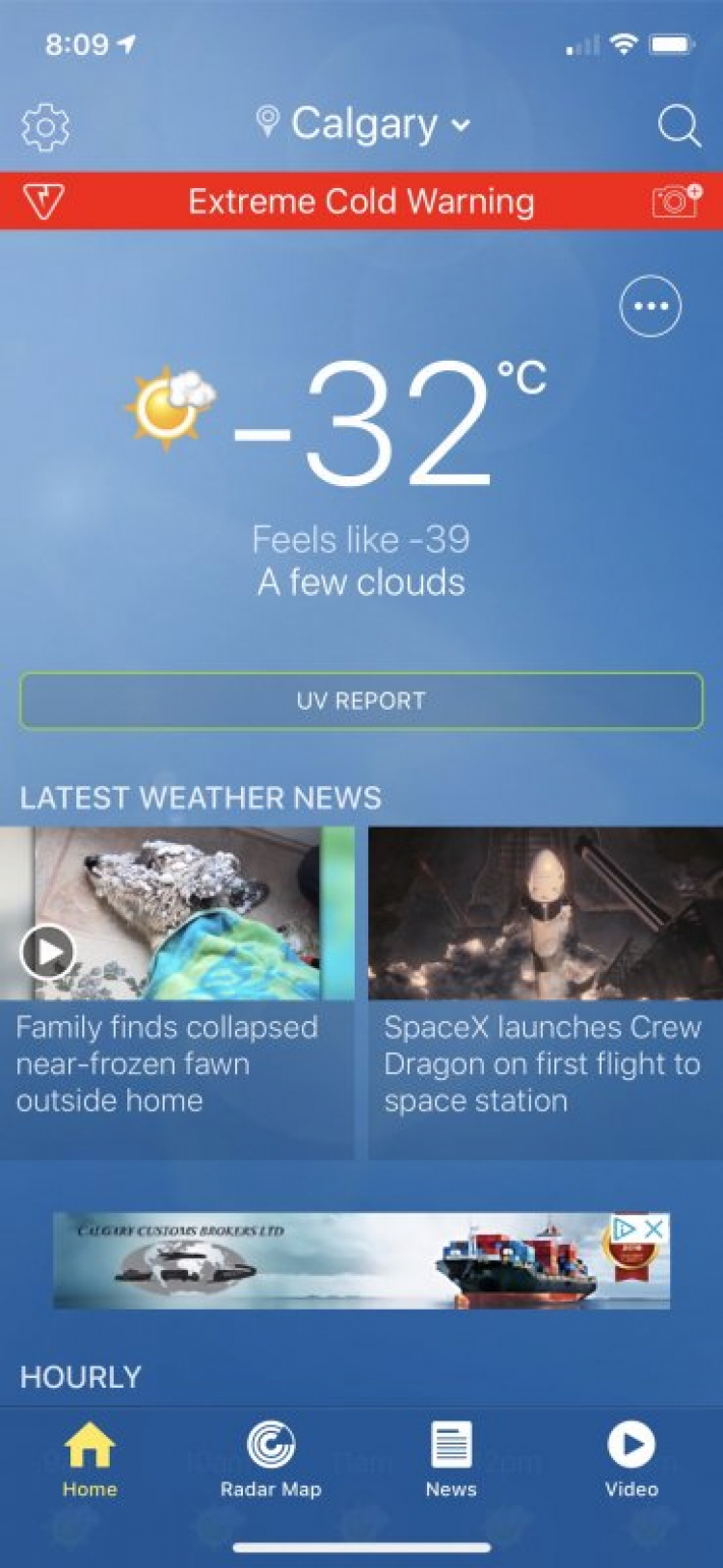Open the settings gear
The image size is (723, 1568).
tap(45, 126)
